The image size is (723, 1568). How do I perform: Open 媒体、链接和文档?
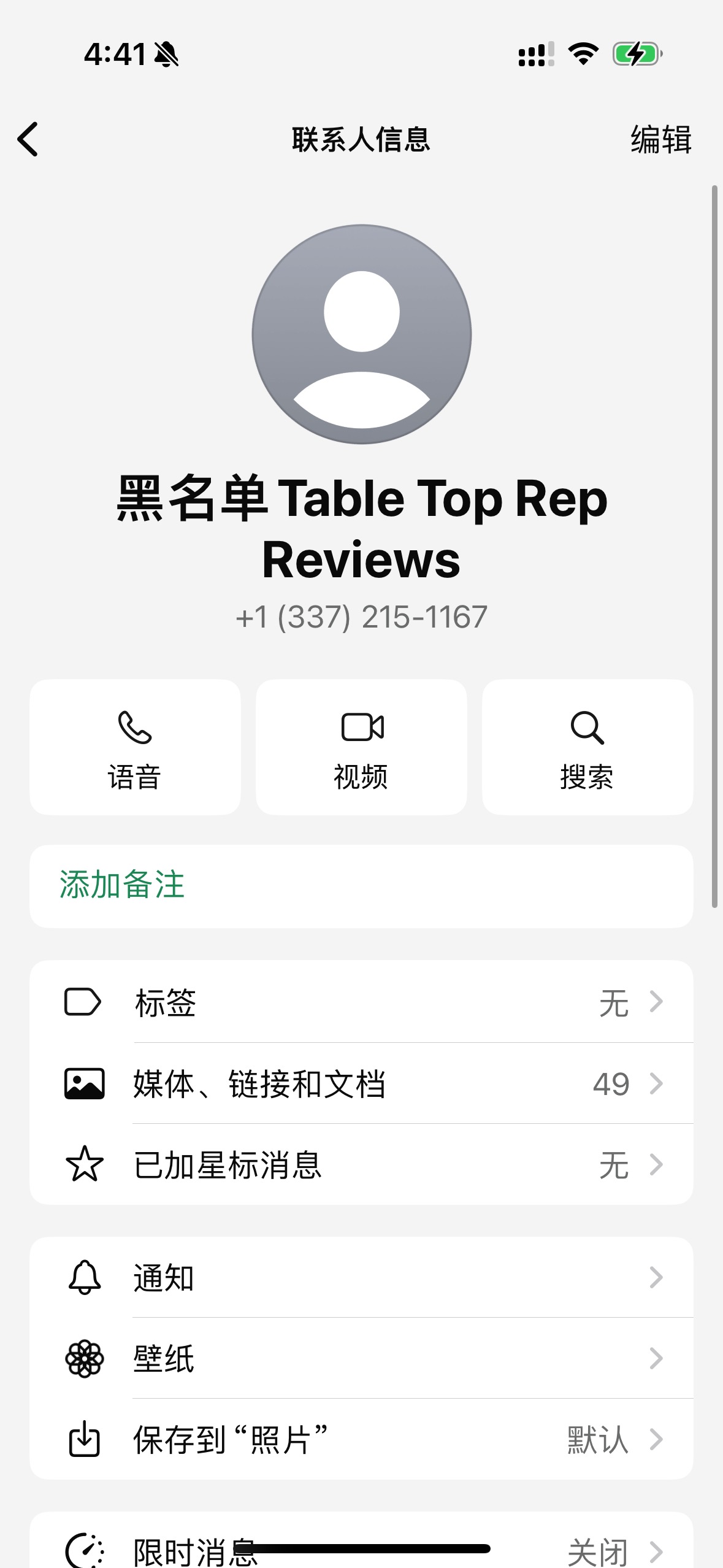coord(361,1083)
